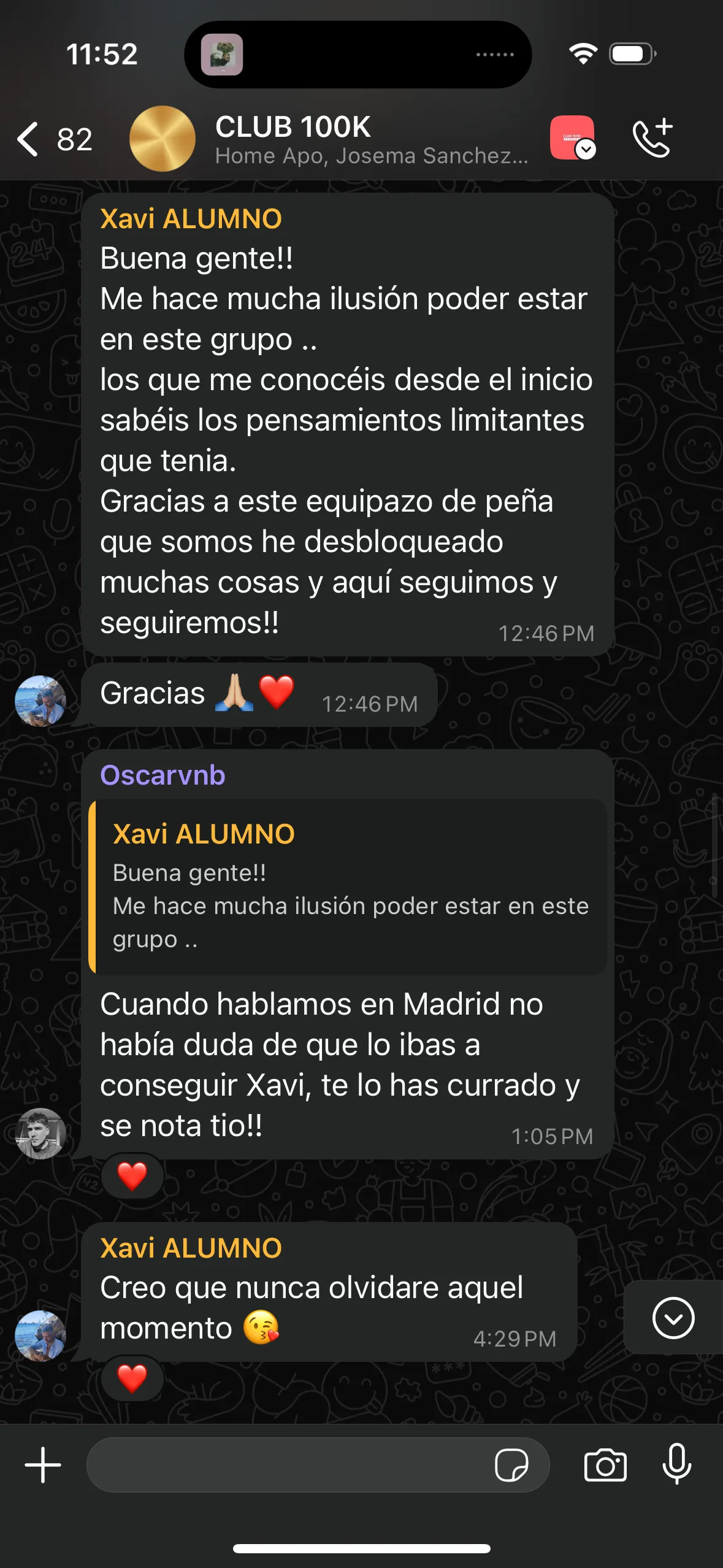Screen dimensions: 723x1568
Task: Record a voice message
Action: (677, 1465)
